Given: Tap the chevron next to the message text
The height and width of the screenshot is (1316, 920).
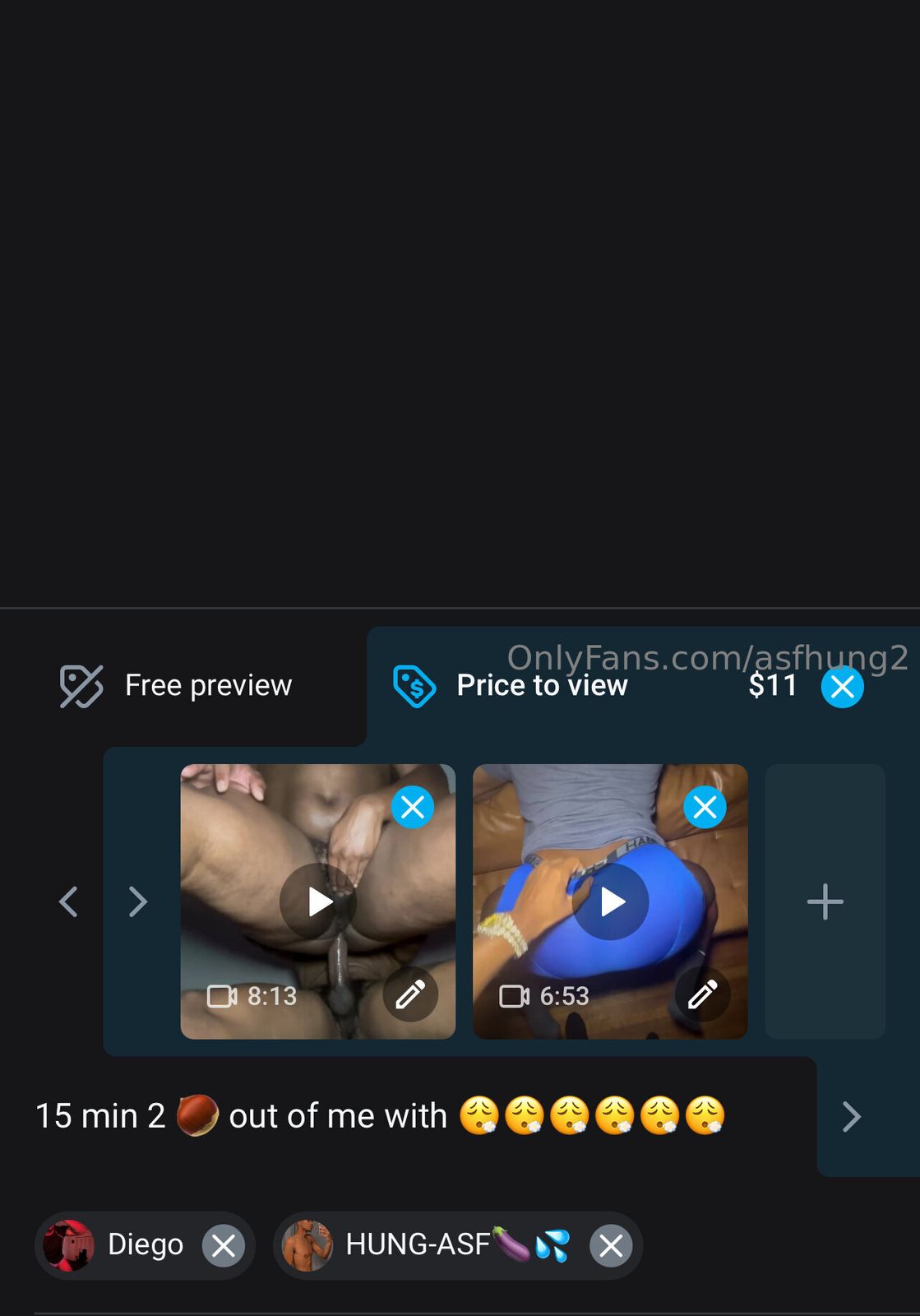Looking at the screenshot, I should [x=852, y=1116].
